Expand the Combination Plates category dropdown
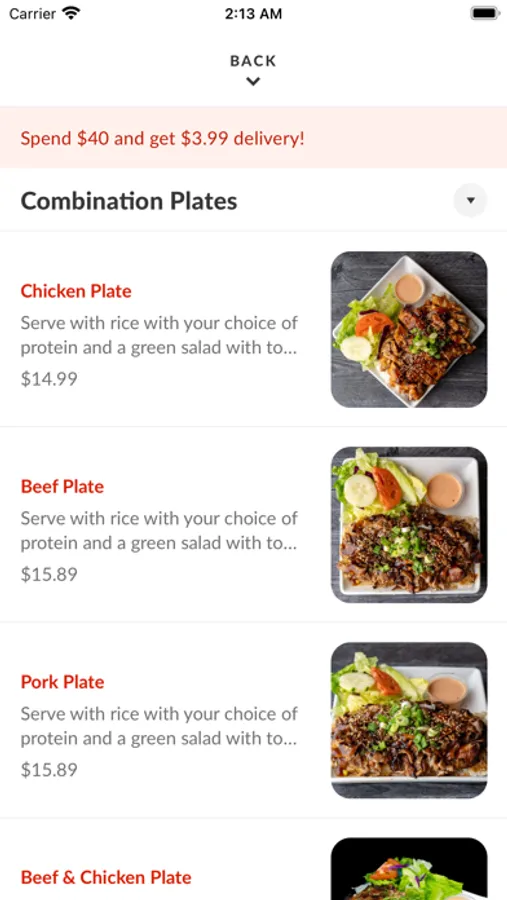 (x=470, y=200)
